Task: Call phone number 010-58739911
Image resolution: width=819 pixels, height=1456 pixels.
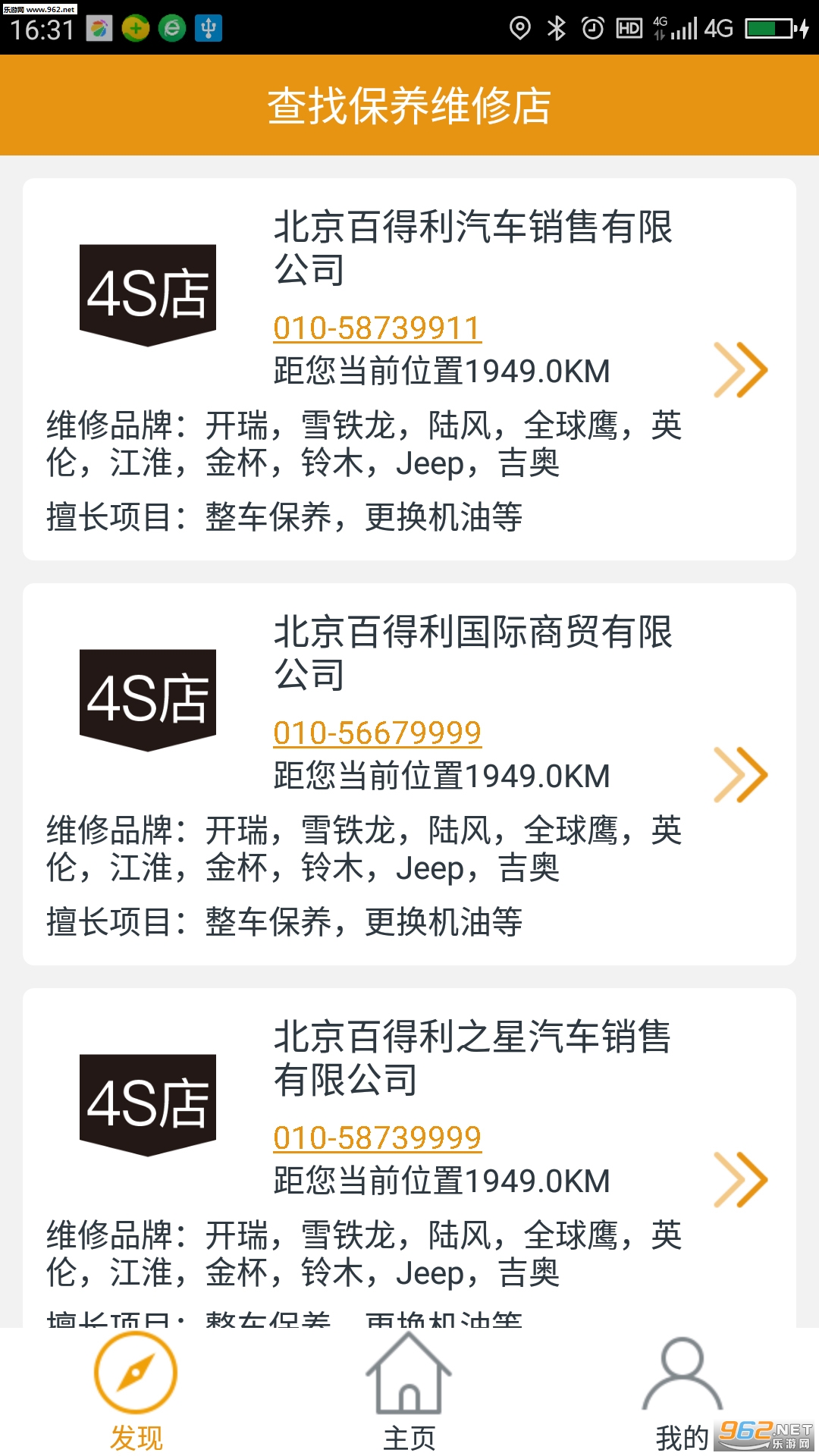Action: 377,328
